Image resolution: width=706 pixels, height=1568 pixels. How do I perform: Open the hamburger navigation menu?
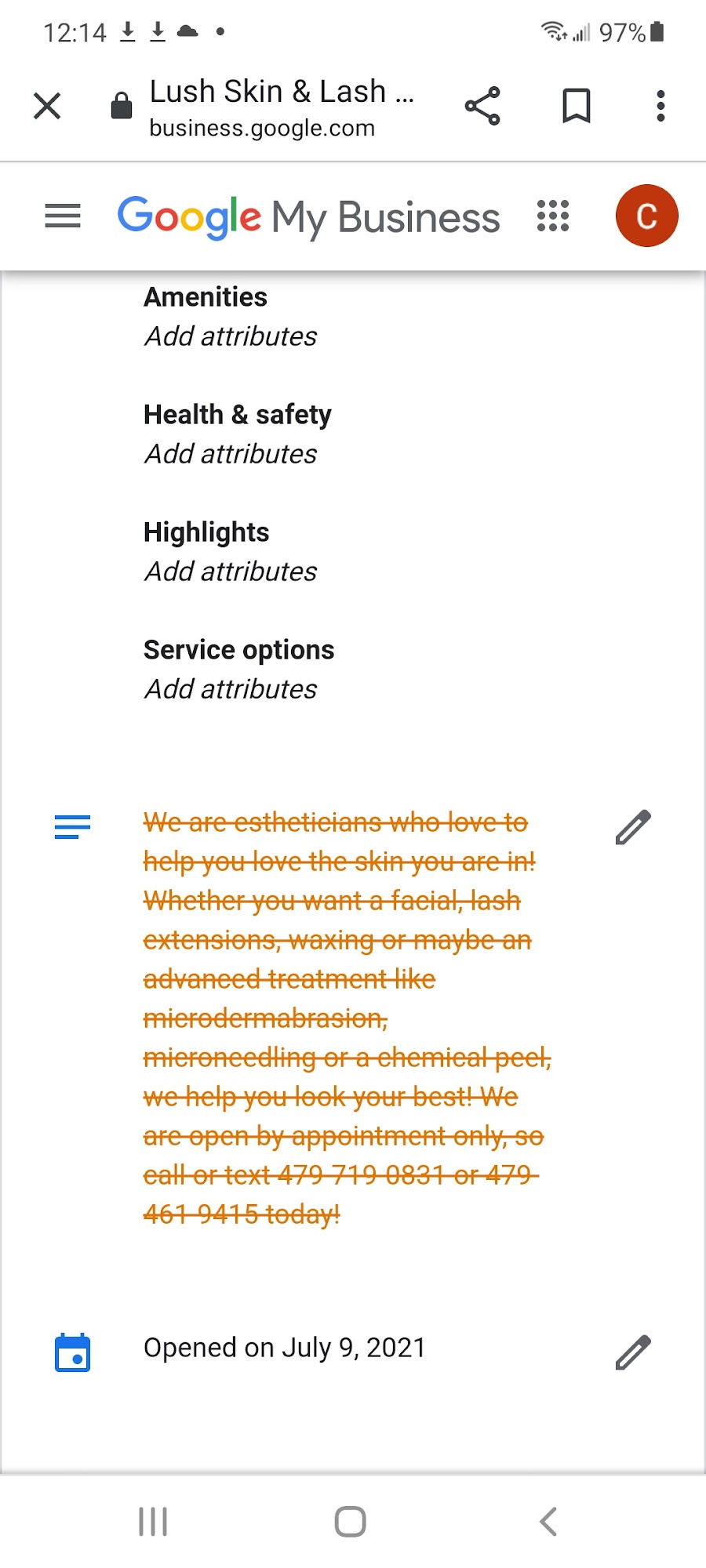coord(63,216)
